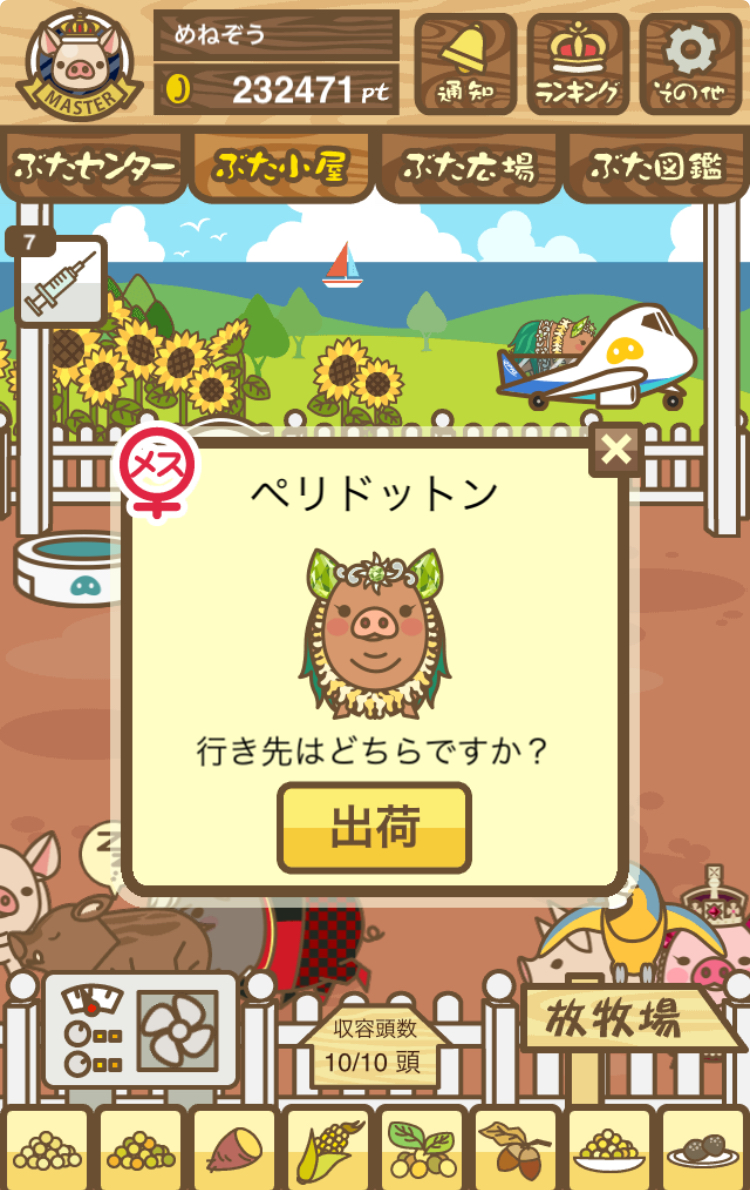The height and width of the screenshot is (1190, 750).
Task: Open the MASTER pig profile badge
Action: [76, 62]
